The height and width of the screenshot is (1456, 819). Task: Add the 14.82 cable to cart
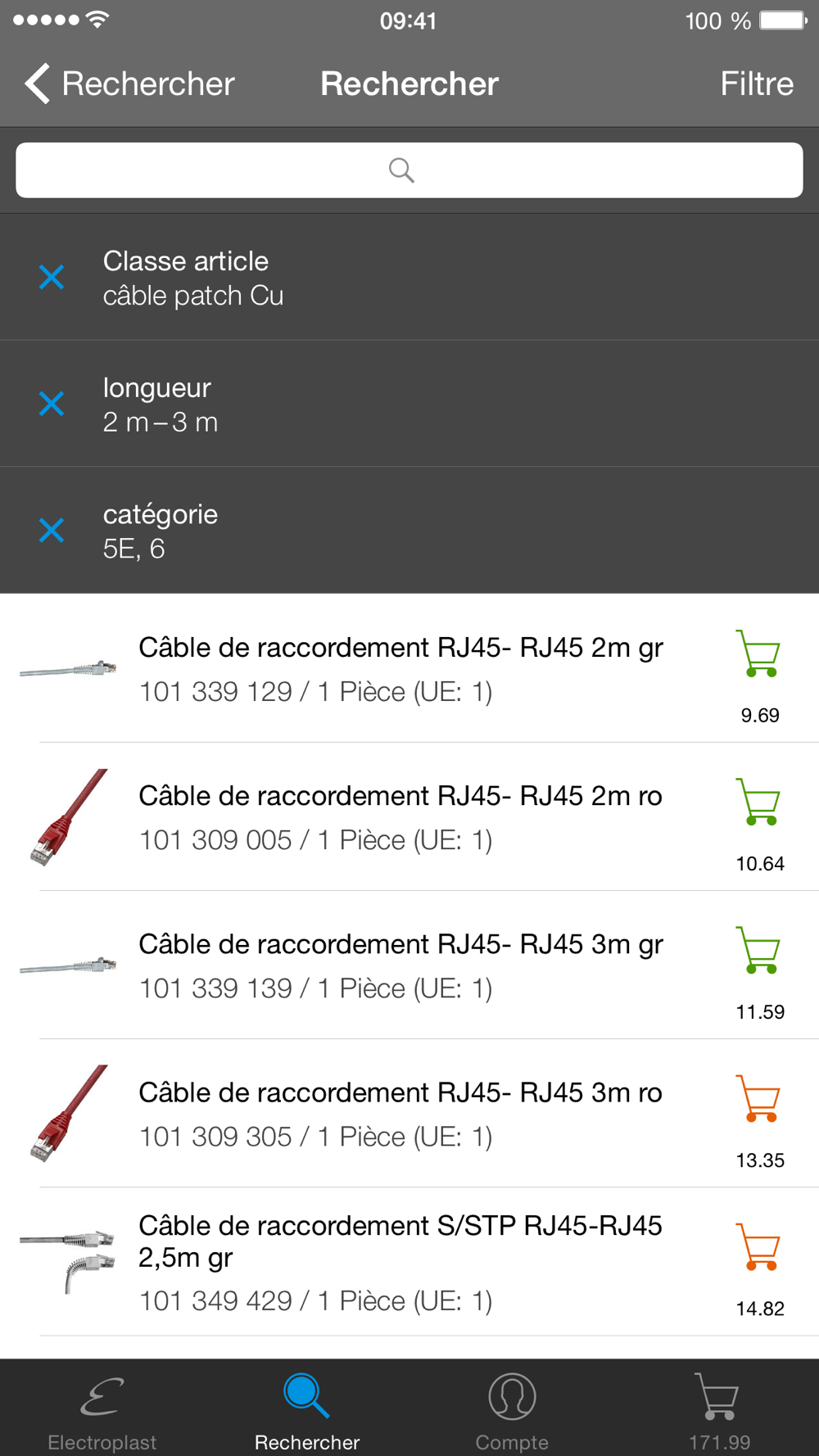759,1246
